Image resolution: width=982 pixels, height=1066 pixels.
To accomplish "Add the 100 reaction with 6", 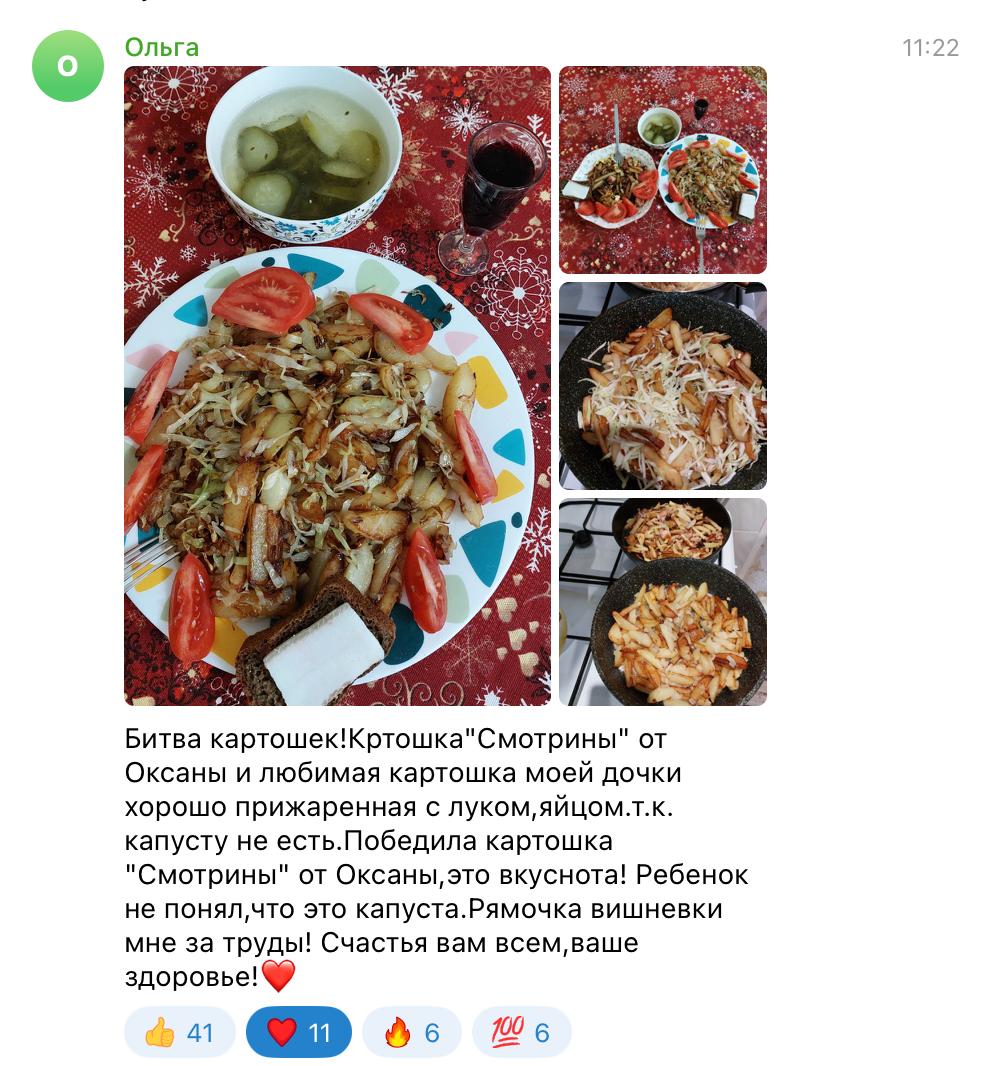I will tap(521, 1032).
